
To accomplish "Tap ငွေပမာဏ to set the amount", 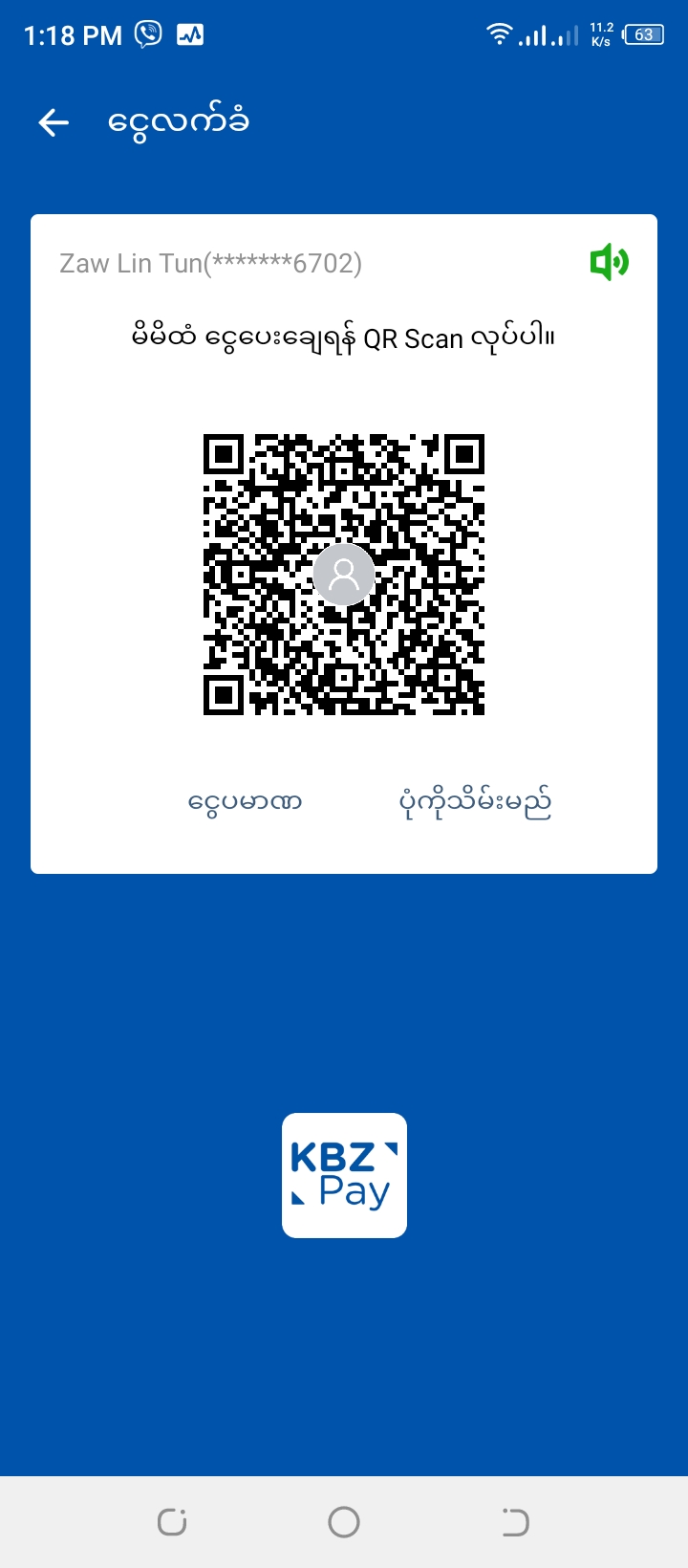I will 246,802.
